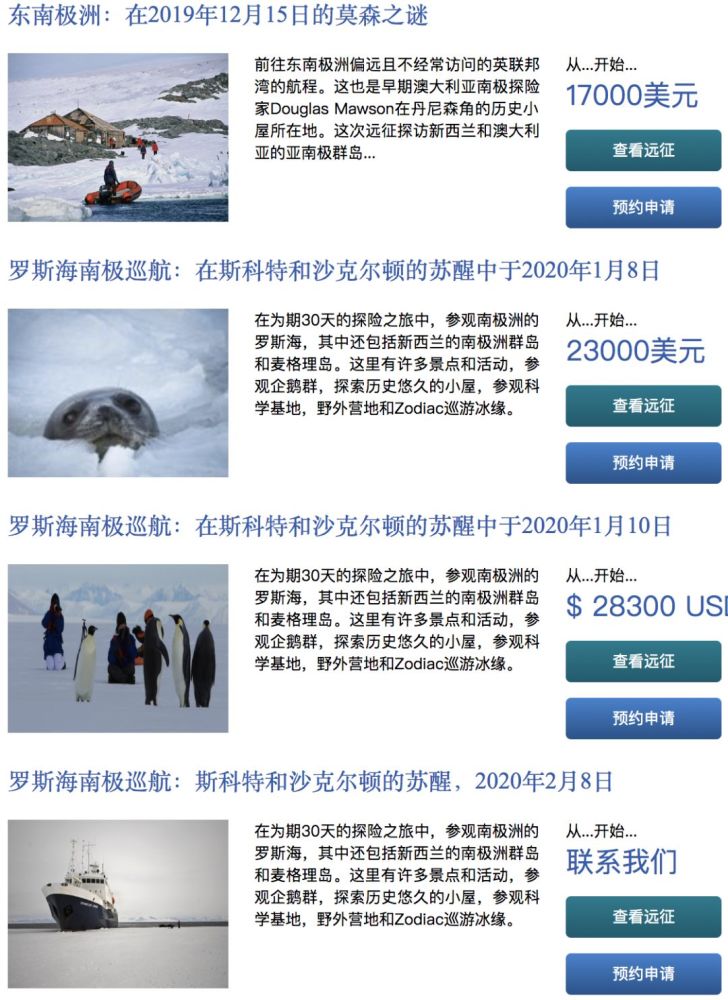Open the 罗斯海南极巡航 2020年1月8日 title link

(334, 271)
